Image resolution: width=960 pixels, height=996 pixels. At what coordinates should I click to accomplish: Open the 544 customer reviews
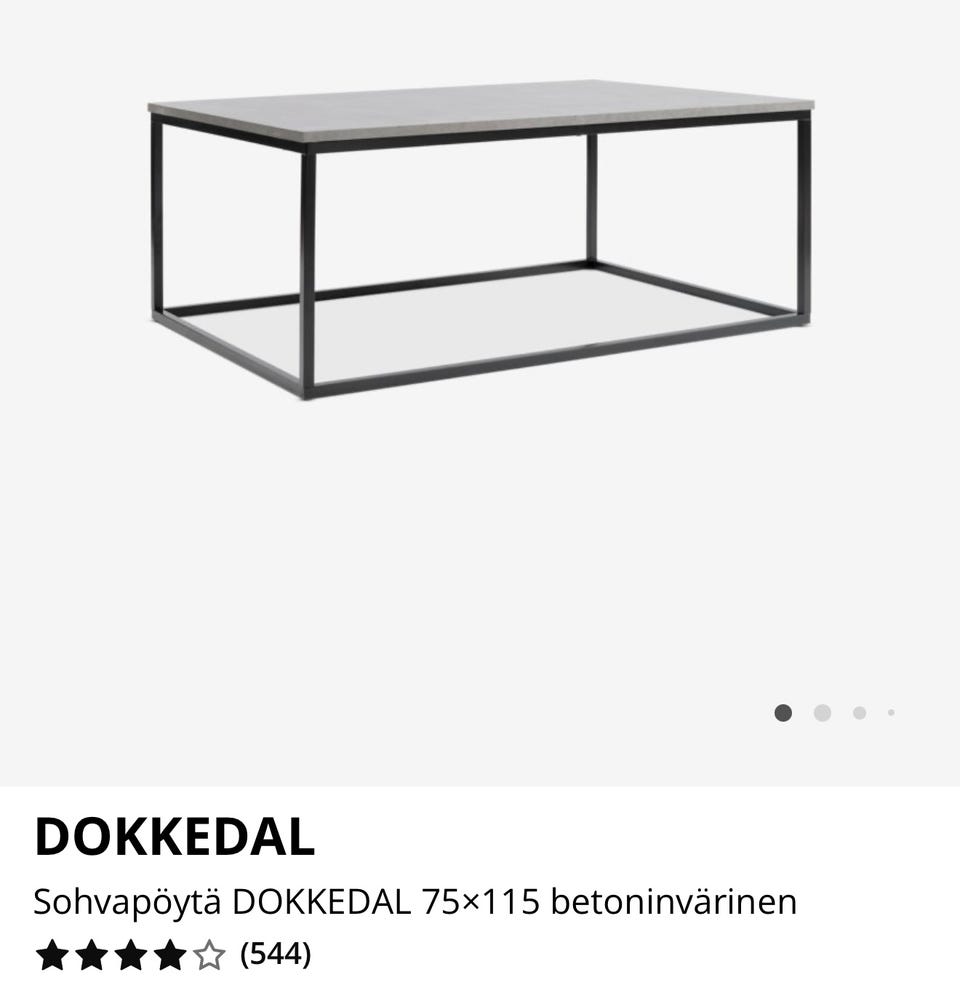pyautogui.click(x=275, y=954)
